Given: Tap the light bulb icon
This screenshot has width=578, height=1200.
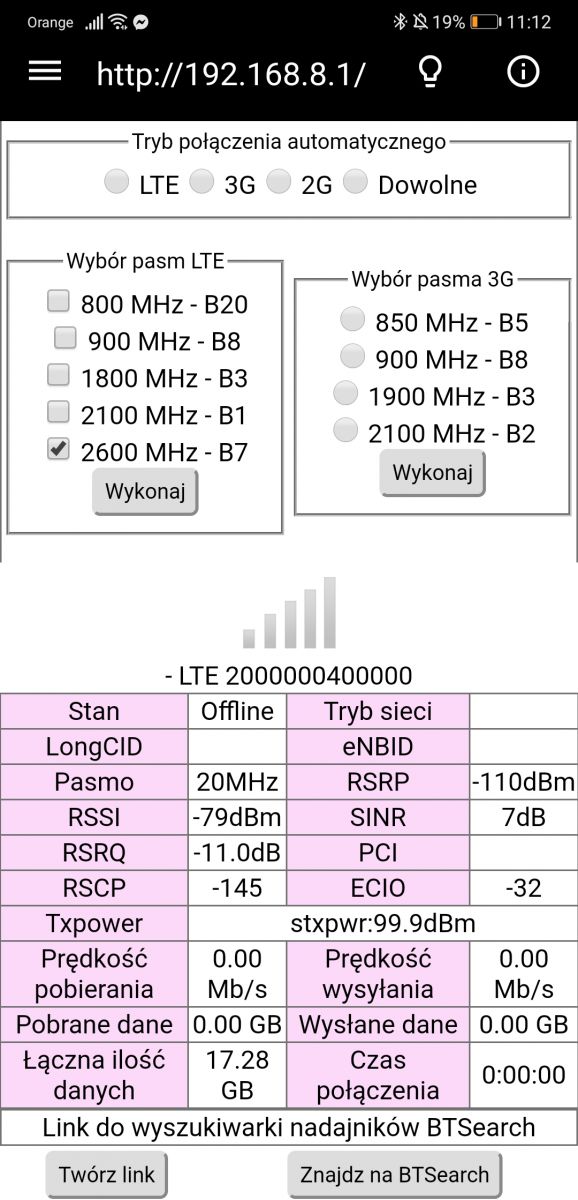Looking at the screenshot, I should (429, 72).
